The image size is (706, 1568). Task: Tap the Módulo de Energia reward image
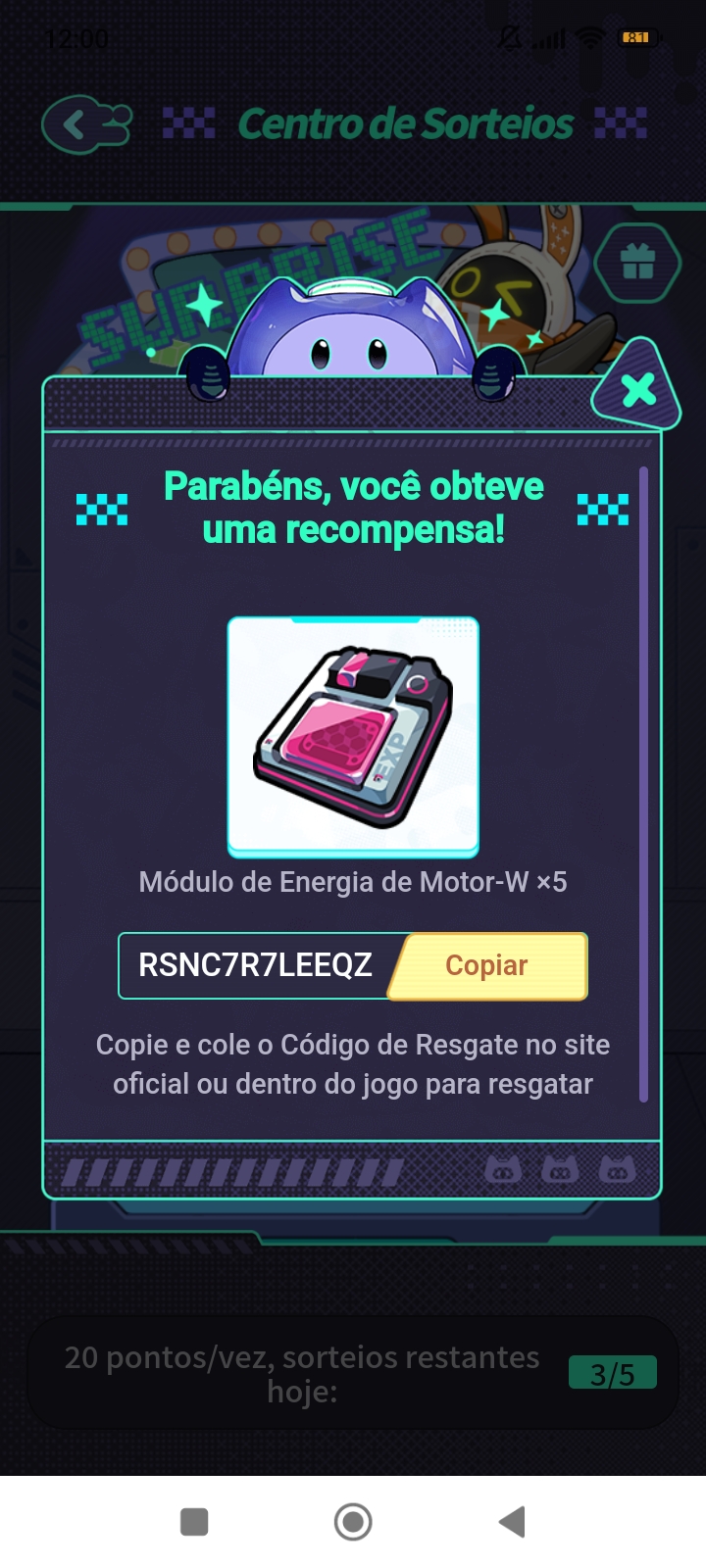352,733
